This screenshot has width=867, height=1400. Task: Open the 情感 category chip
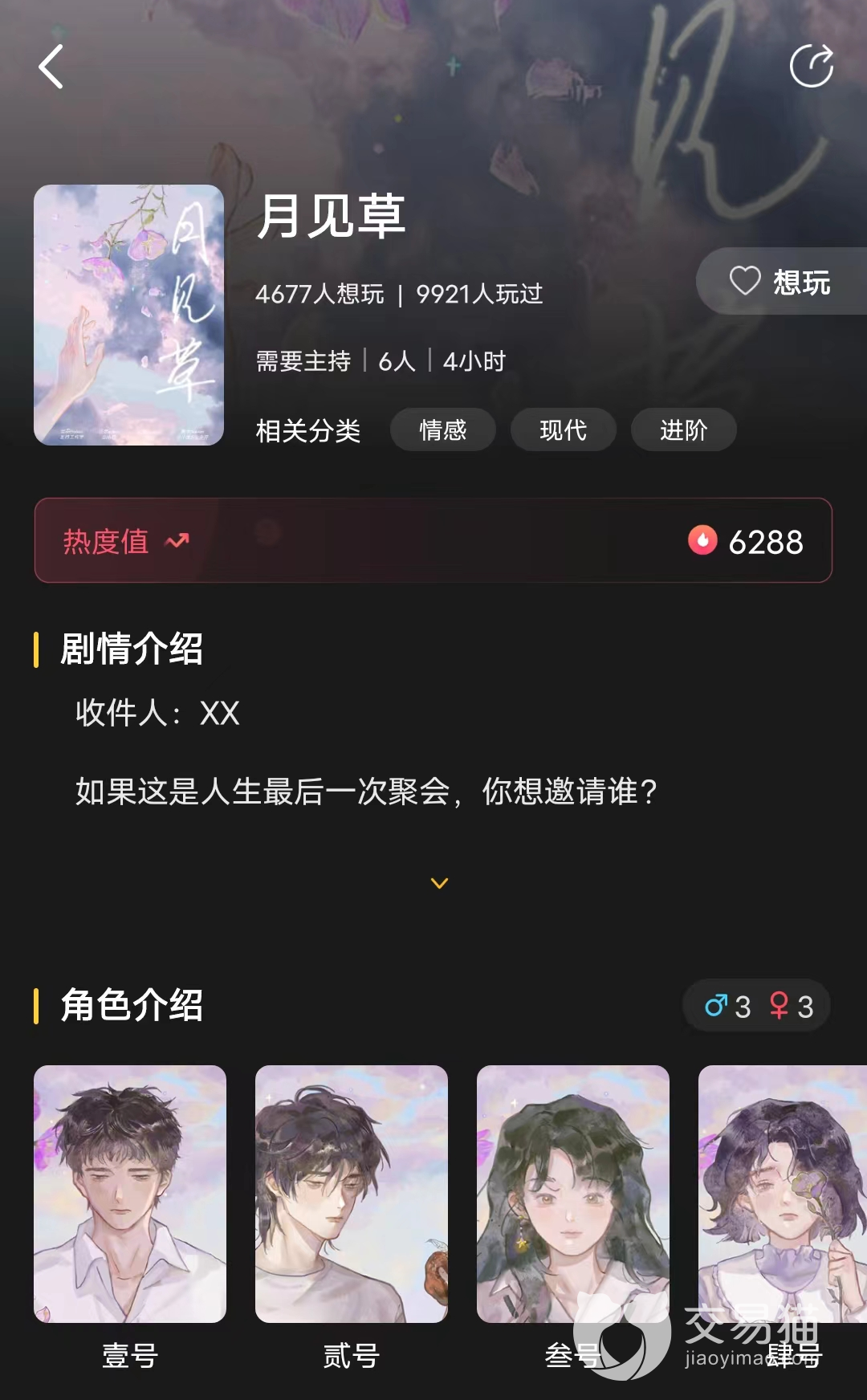point(442,430)
